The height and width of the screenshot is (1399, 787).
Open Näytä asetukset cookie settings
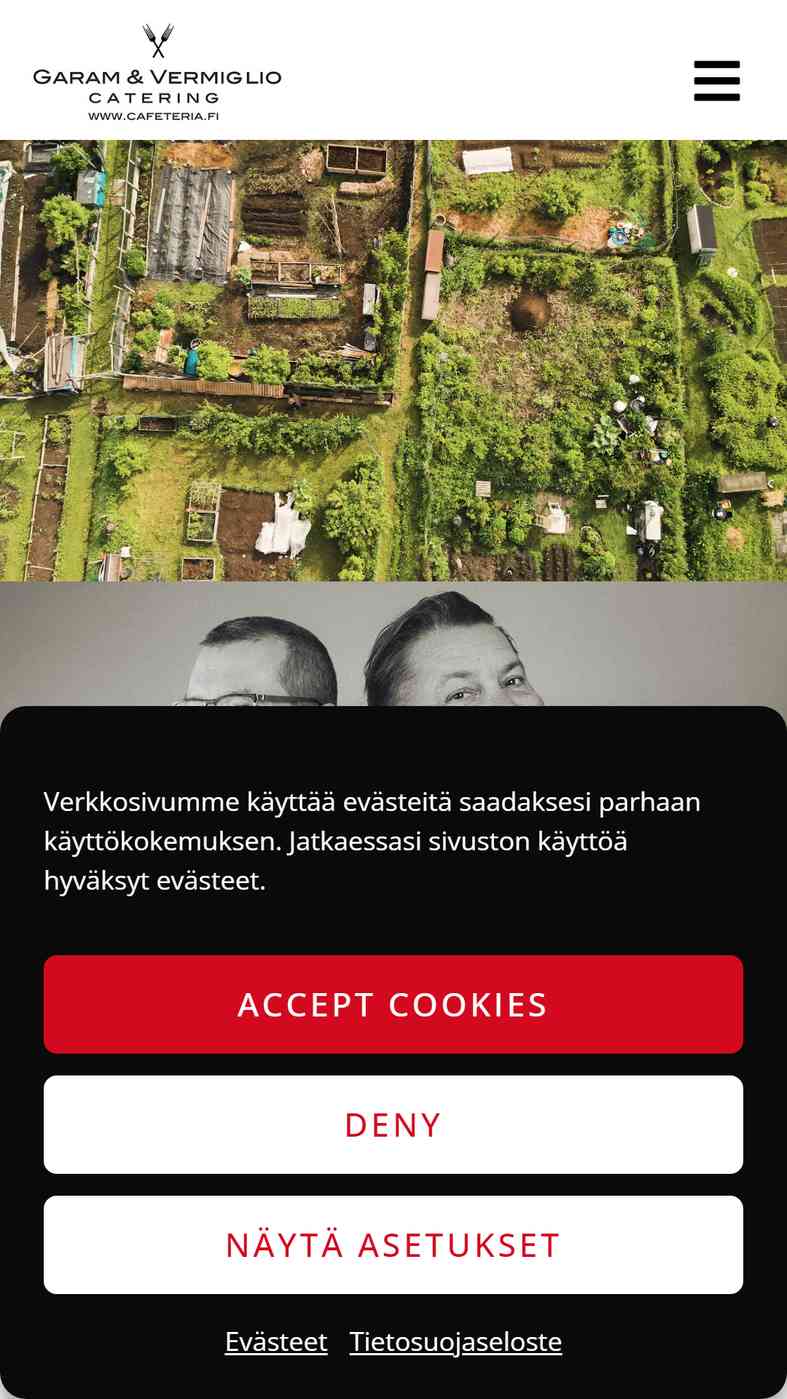pos(393,1244)
